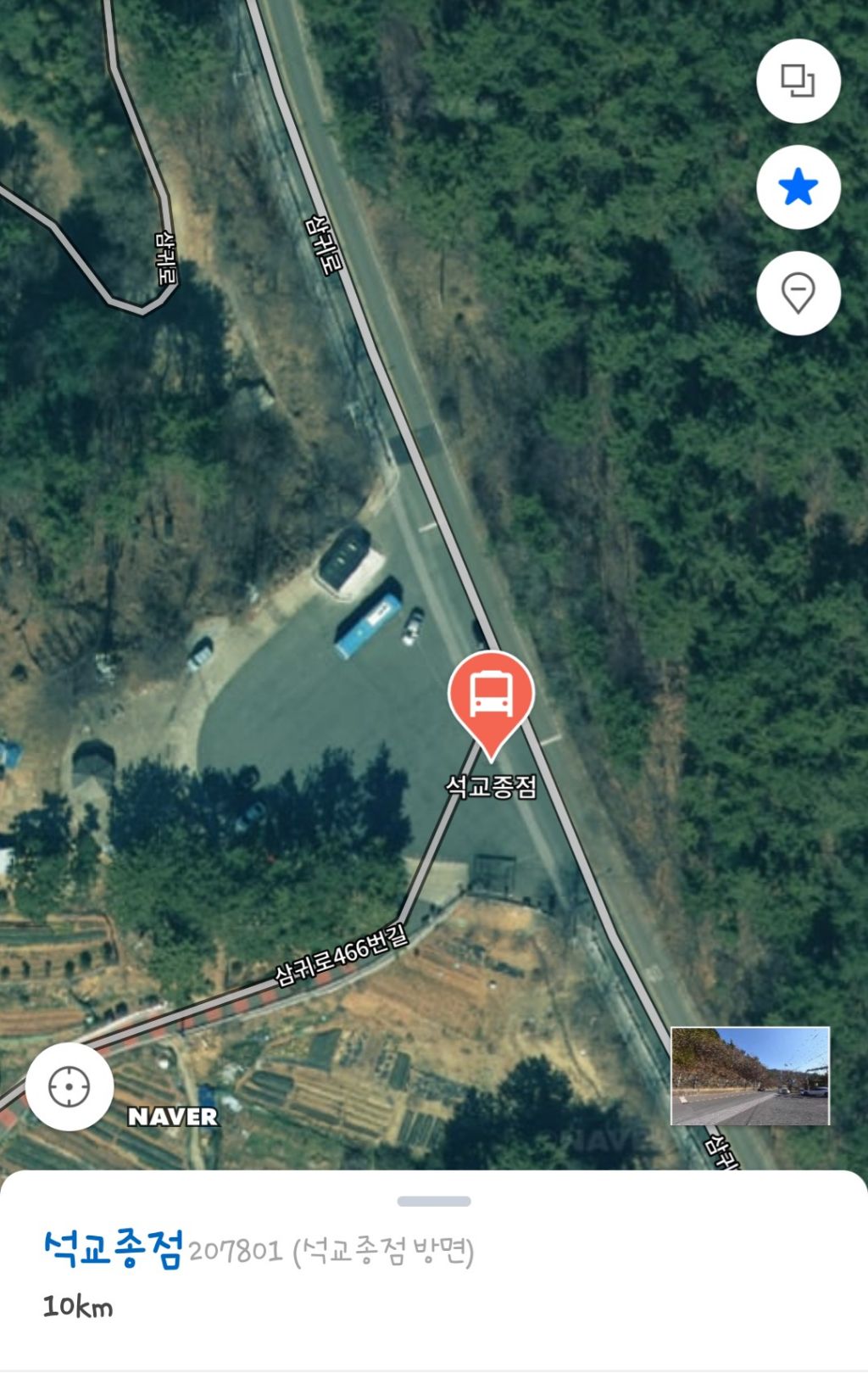Viewport: 868px width, 1373px height.
Task: Open the location pin button
Action: pyautogui.click(x=798, y=293)
